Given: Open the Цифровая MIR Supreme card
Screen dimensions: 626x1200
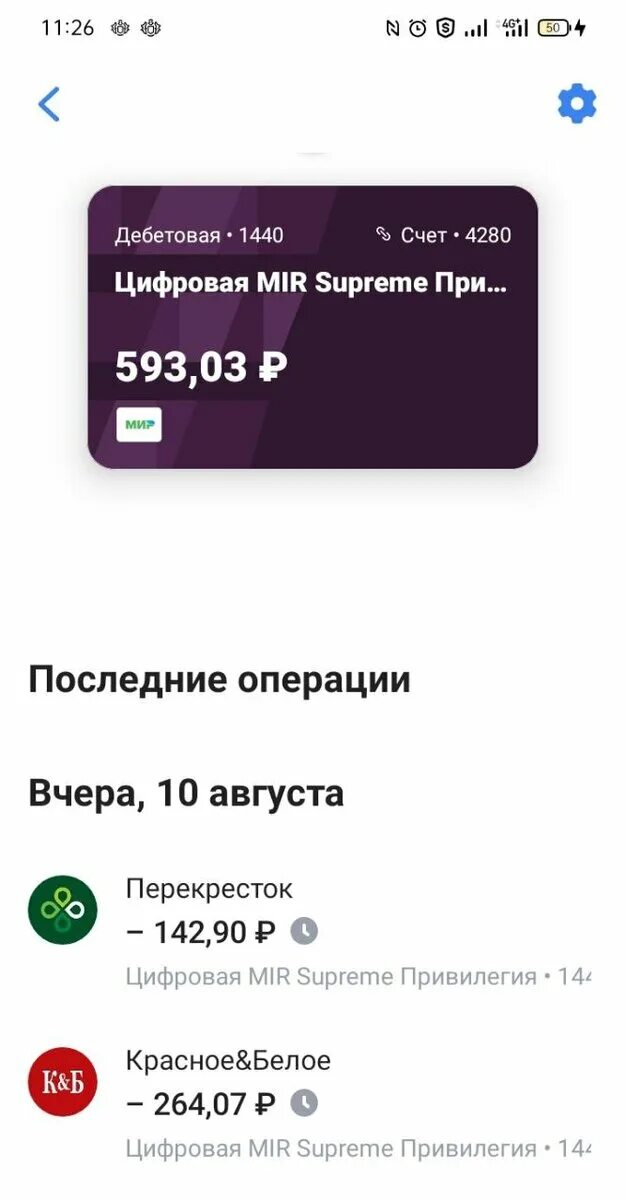Looking at the screenshot, I should (313, 327).
